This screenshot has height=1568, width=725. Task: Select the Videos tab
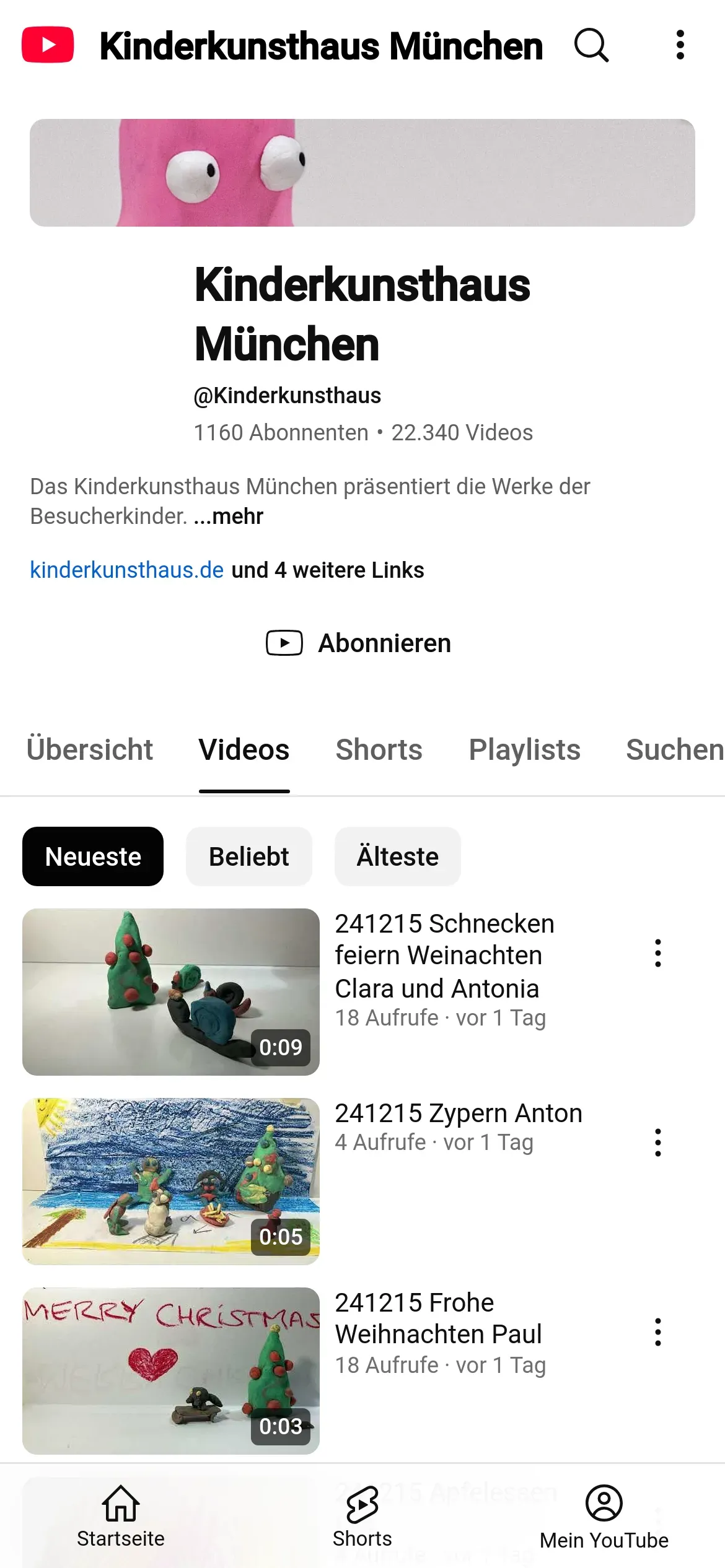coord(244,749)
